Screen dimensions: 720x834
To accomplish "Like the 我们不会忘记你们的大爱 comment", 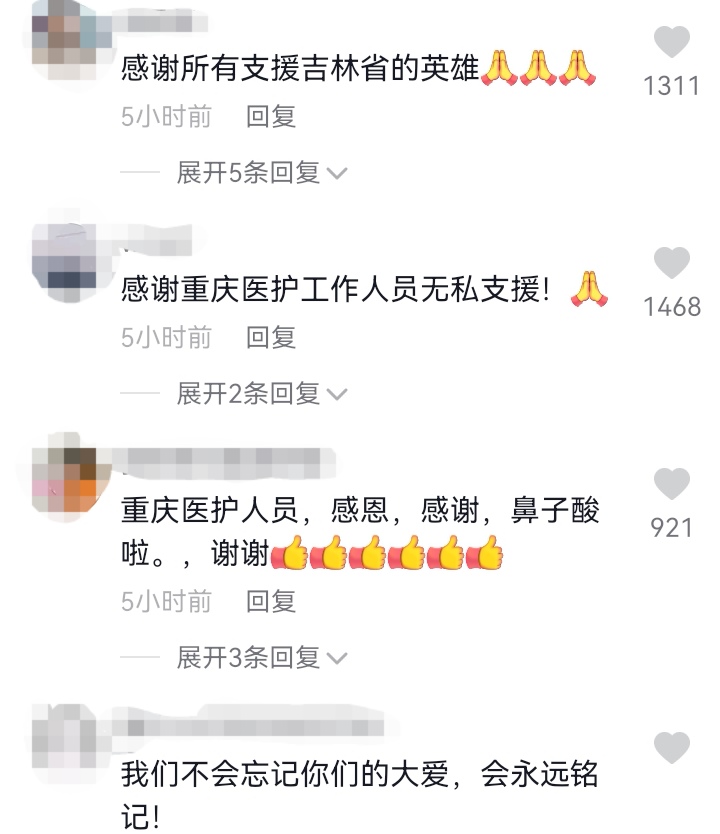I will [671, 747].
